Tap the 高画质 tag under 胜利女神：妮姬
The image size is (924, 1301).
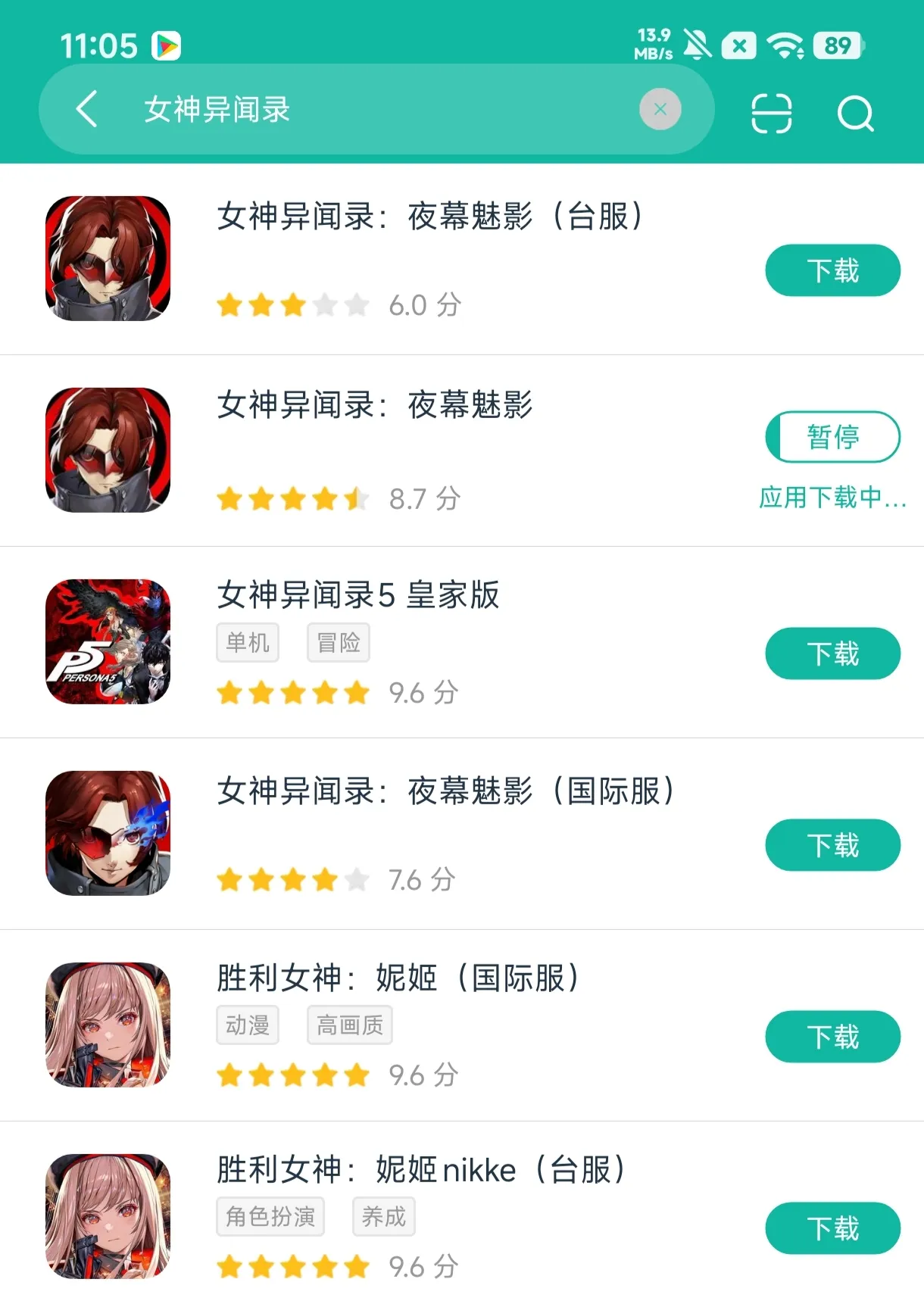tap(349, 1025)
